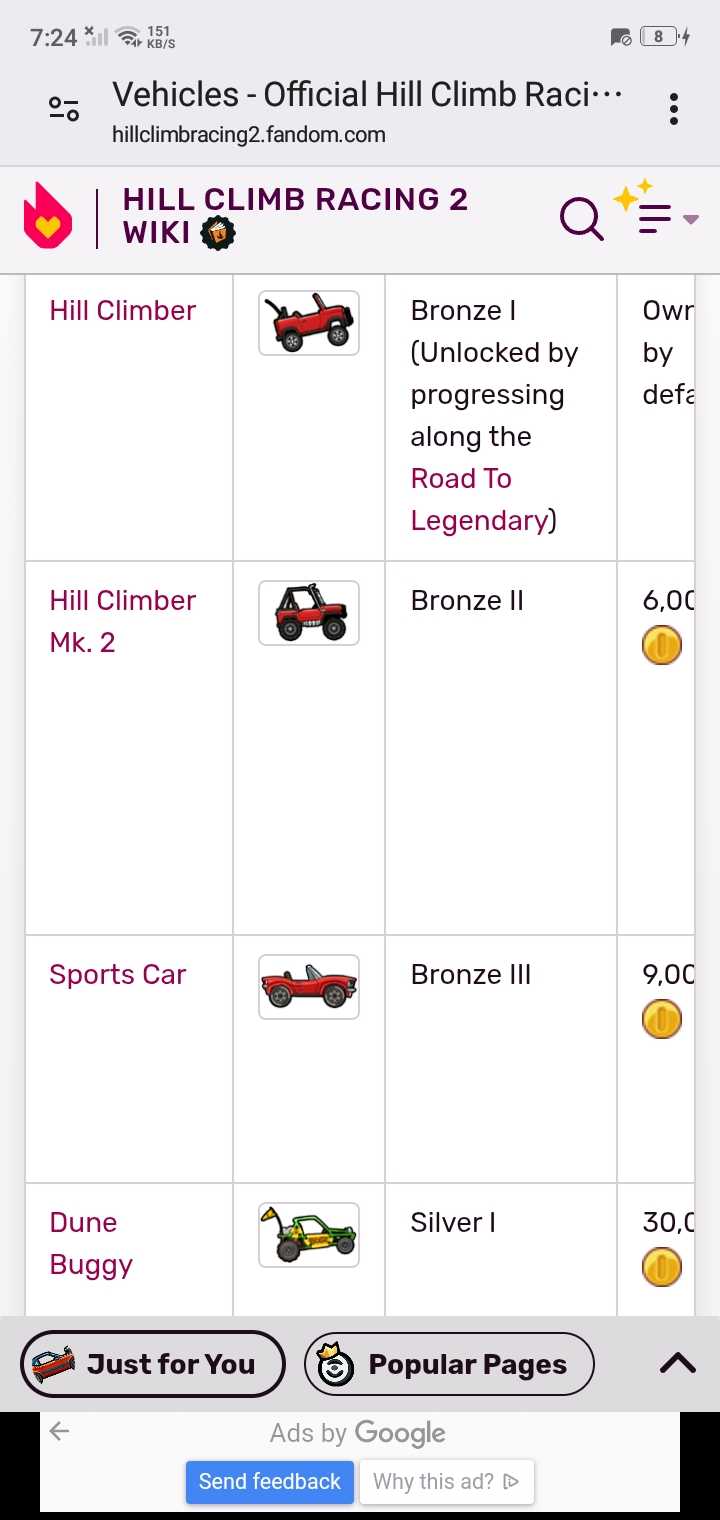Open the Hill Climber vehicle page
This screenshot has width=720, height=1520.
pyautogui.click(x=123, y=310)
